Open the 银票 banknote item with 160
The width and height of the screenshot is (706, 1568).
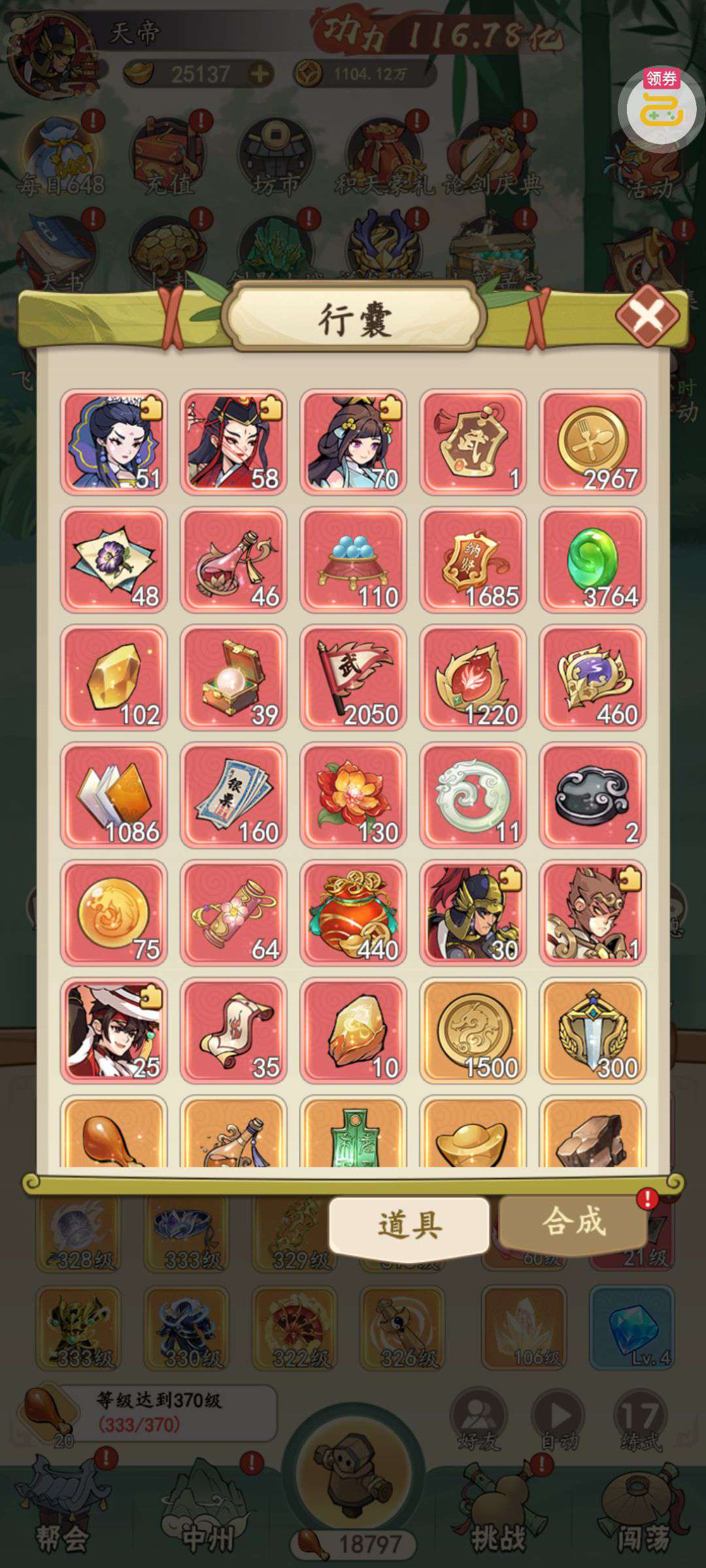[x=233, y=795]
